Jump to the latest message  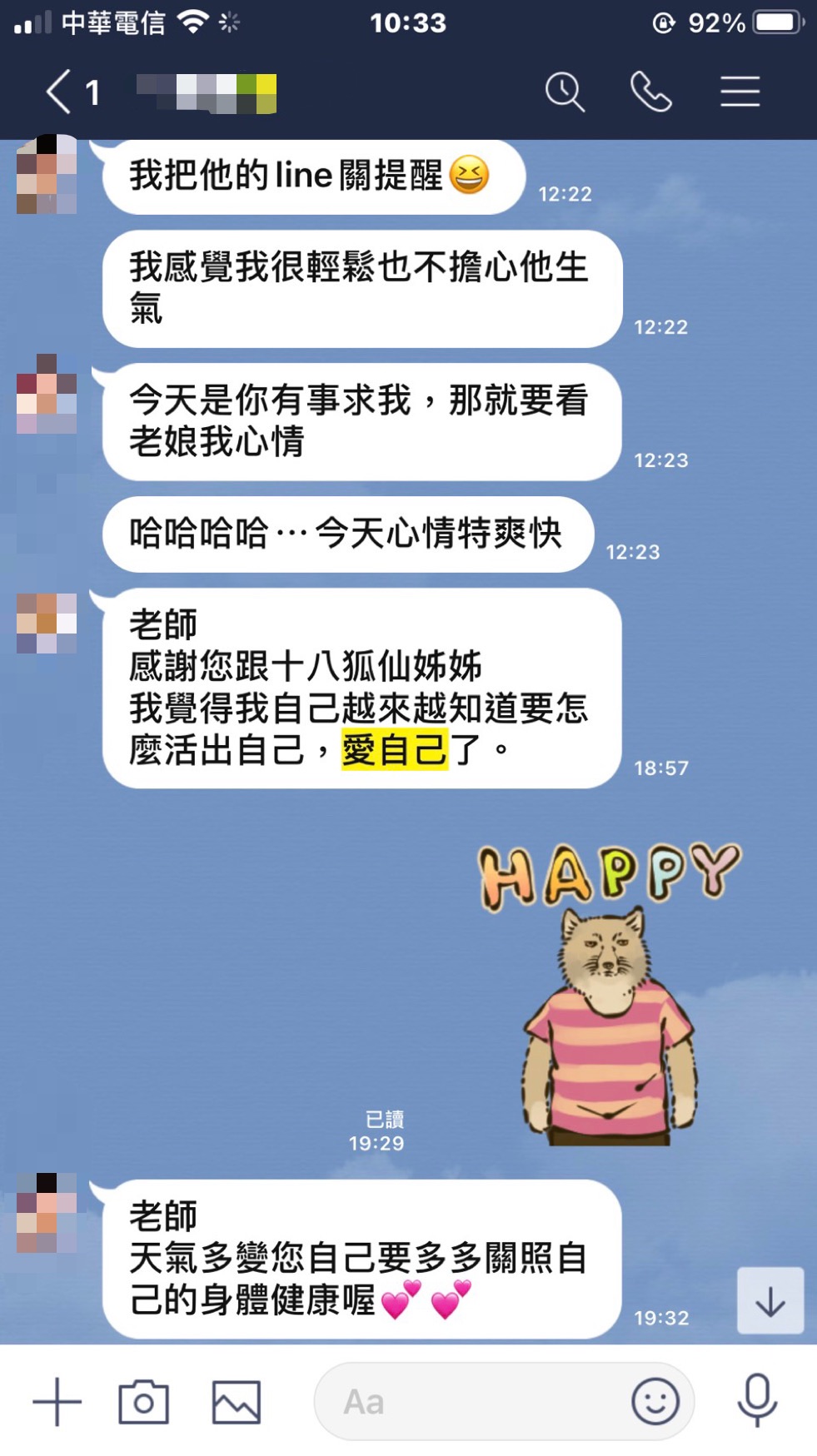pyautogui.click(x=770, y=1300)
